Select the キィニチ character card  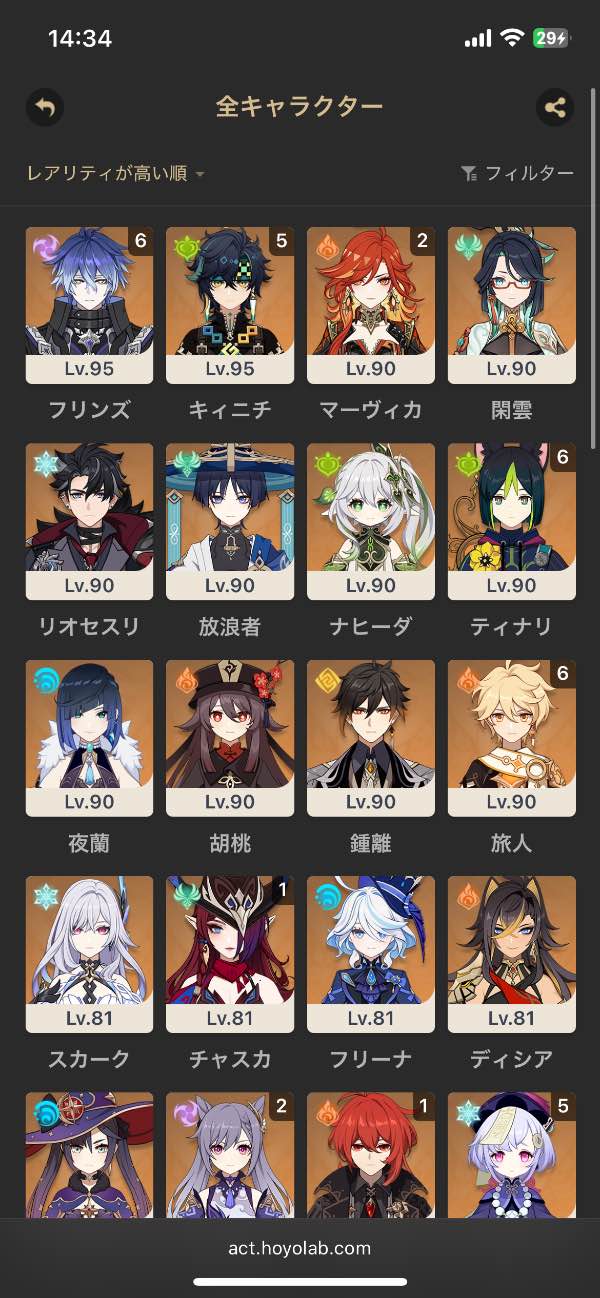(230, 305)
